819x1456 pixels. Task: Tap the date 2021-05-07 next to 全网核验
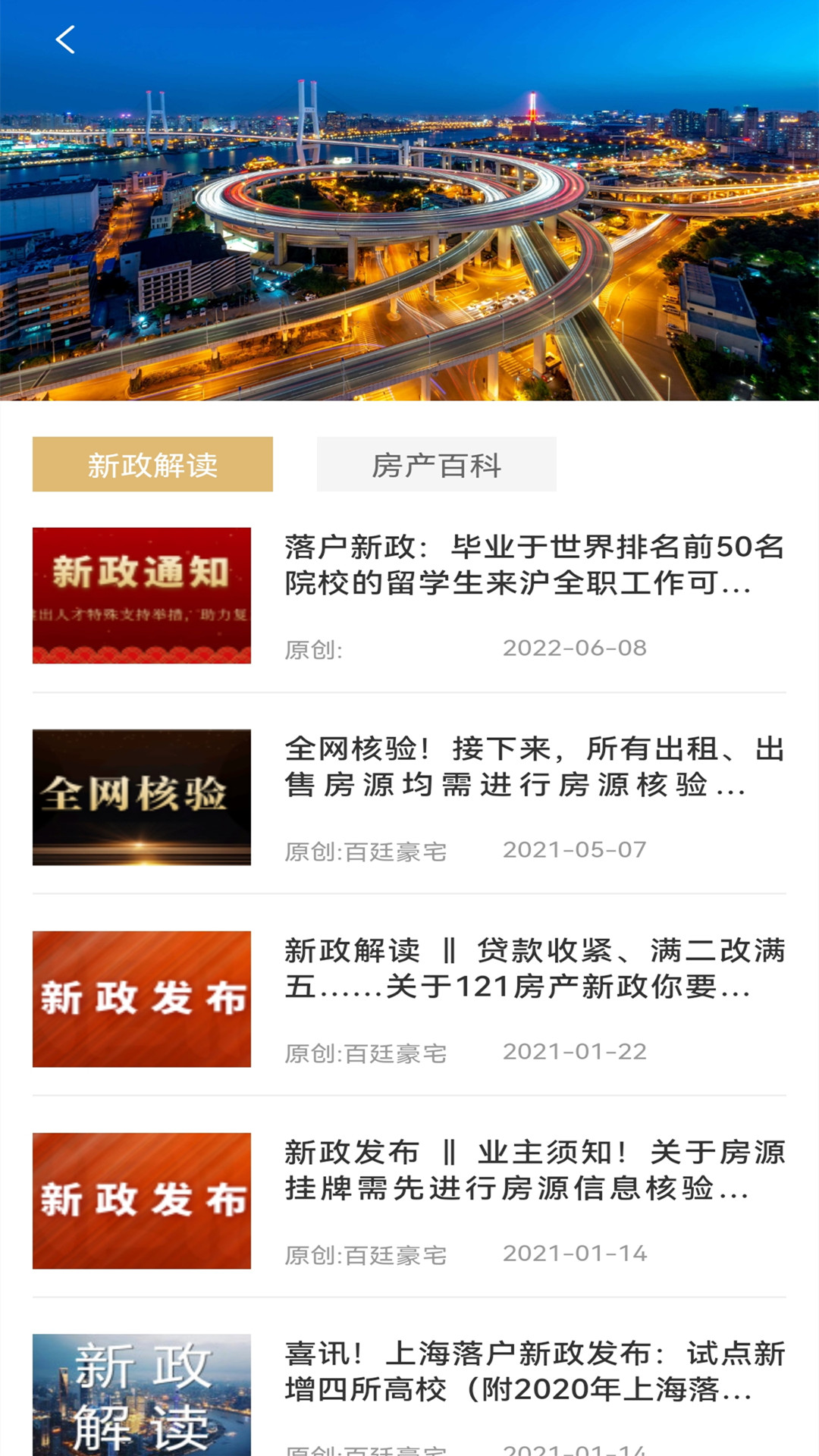[575, 852]
